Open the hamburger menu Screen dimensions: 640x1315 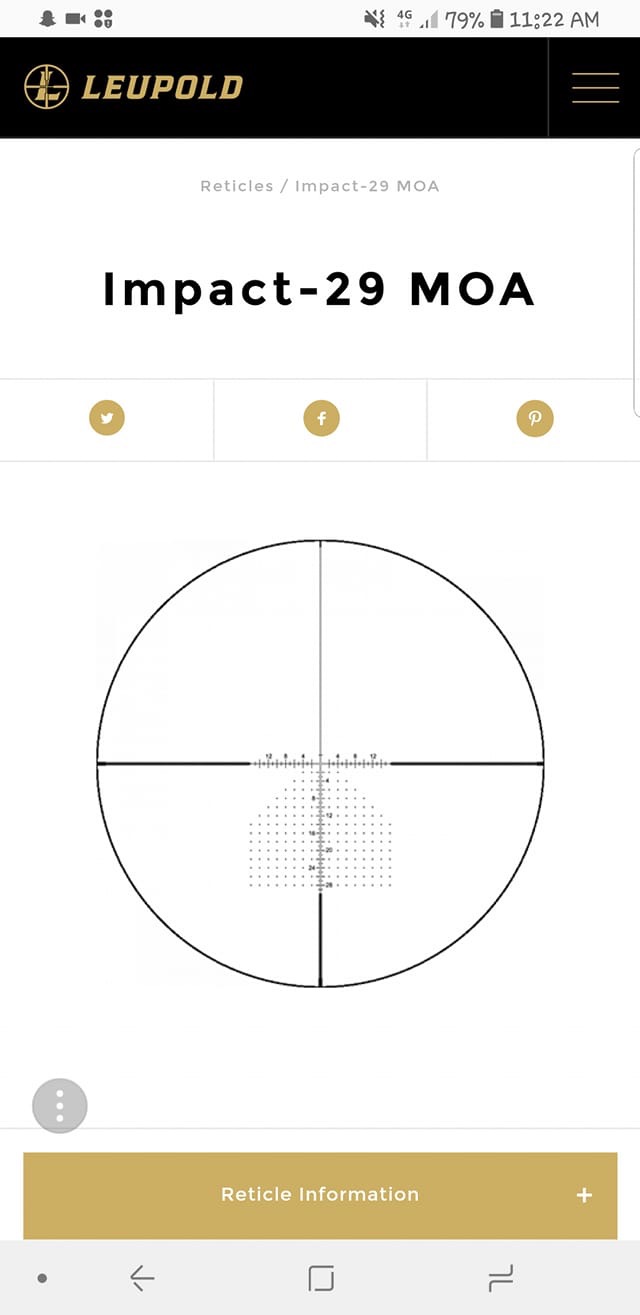coord(595,88)
